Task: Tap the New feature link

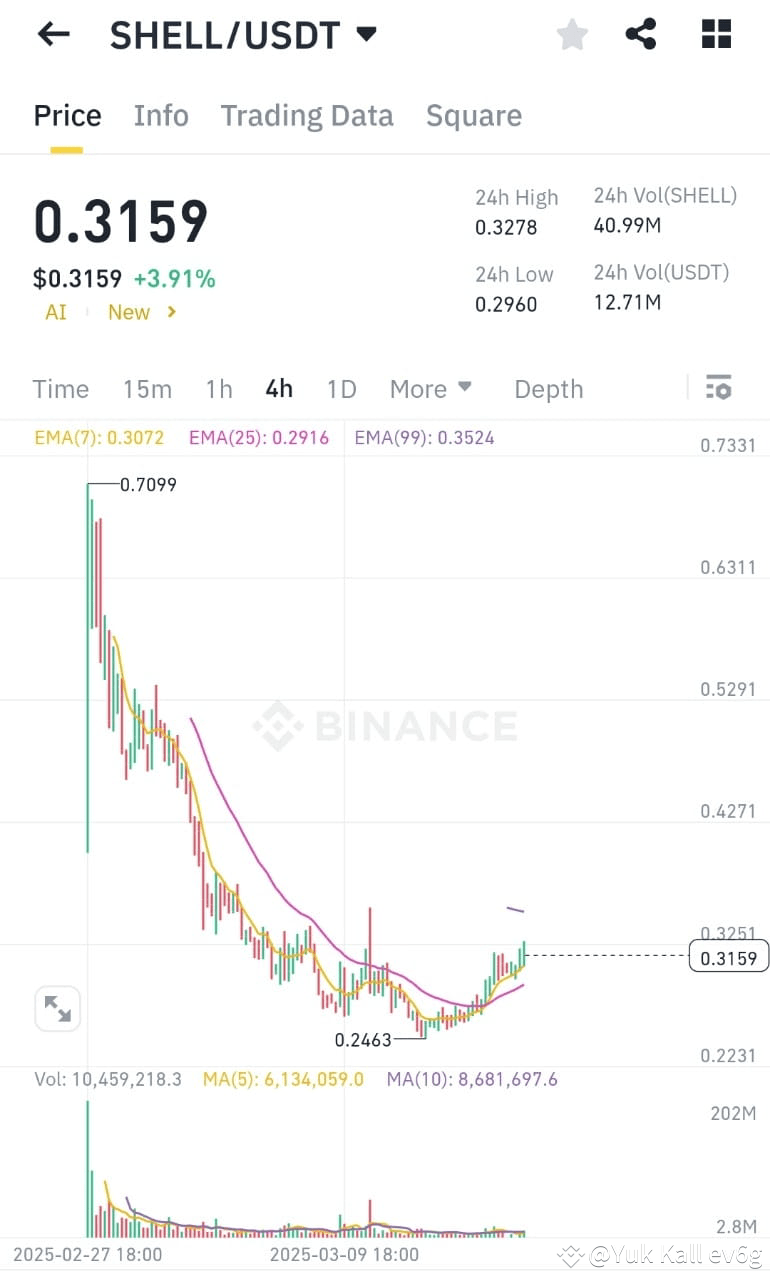Action: [129, 311]
